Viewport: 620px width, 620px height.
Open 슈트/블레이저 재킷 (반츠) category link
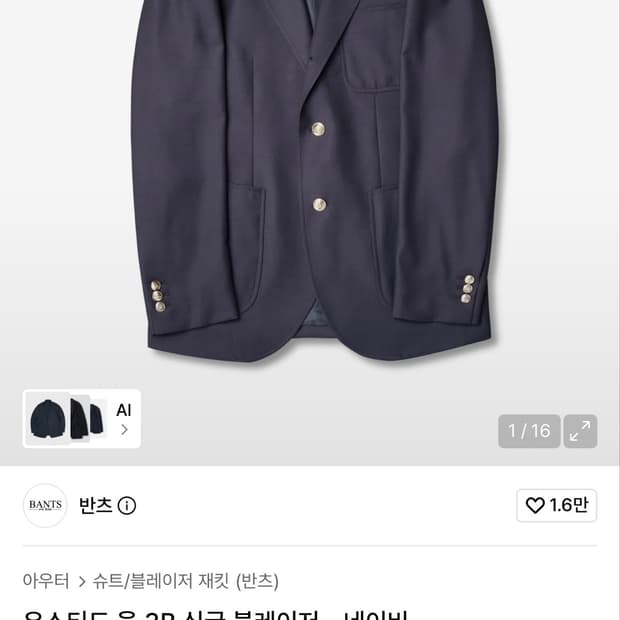(x=185, y=581)
